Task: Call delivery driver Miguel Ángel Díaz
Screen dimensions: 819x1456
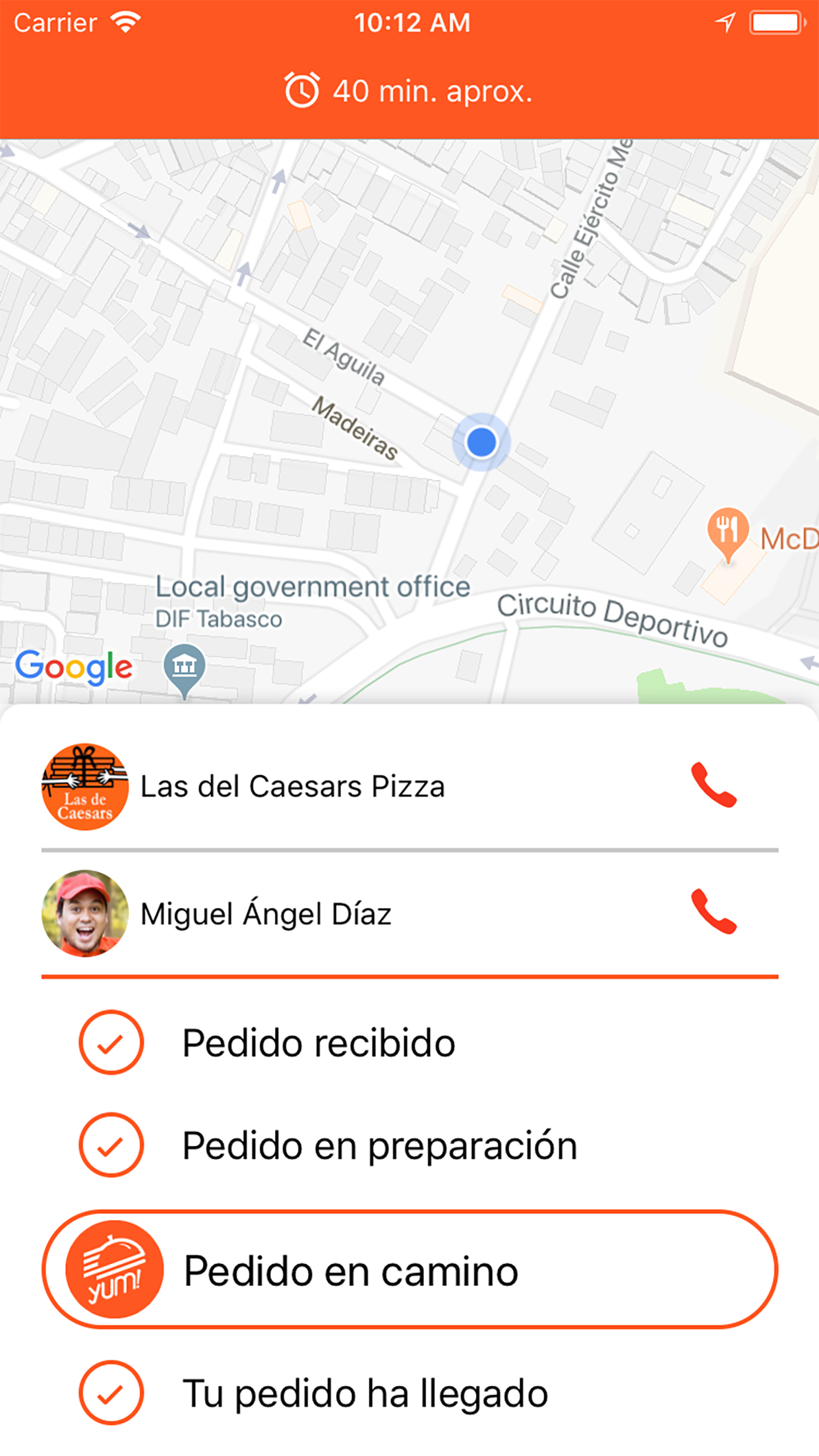Action: [713, 912]
